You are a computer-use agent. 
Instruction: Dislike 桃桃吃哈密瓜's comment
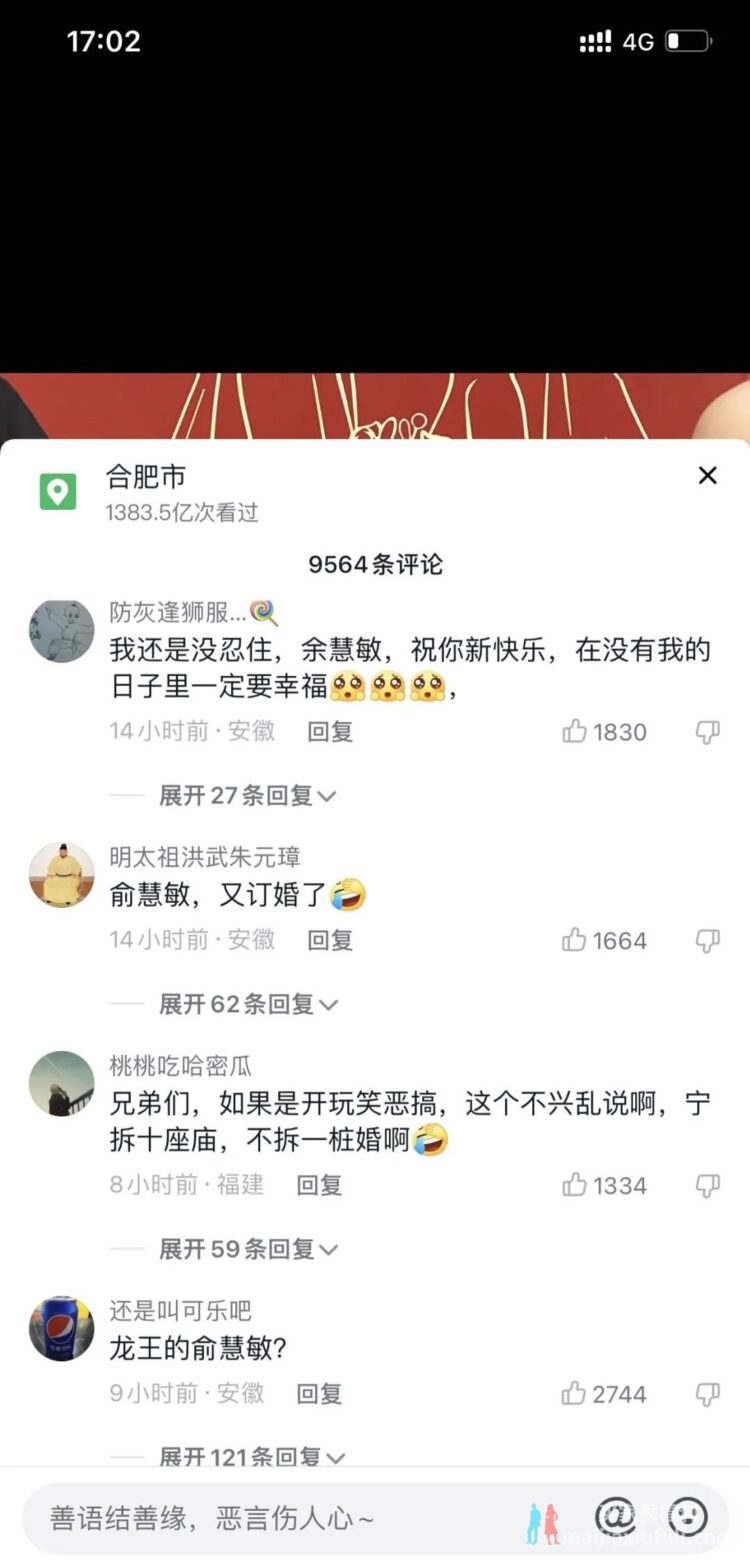(707, 1186)
